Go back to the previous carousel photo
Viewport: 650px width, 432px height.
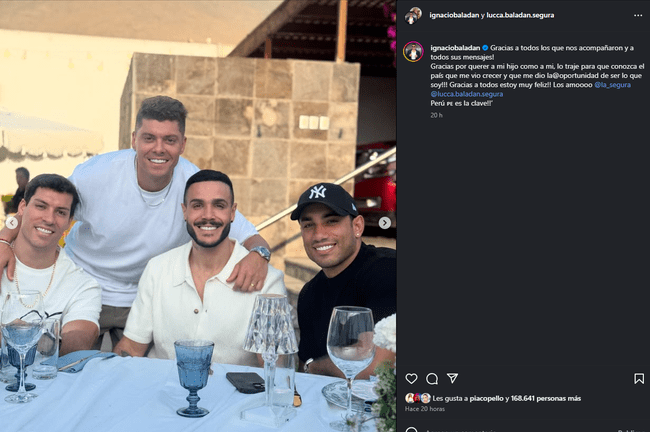pos(12,222)
